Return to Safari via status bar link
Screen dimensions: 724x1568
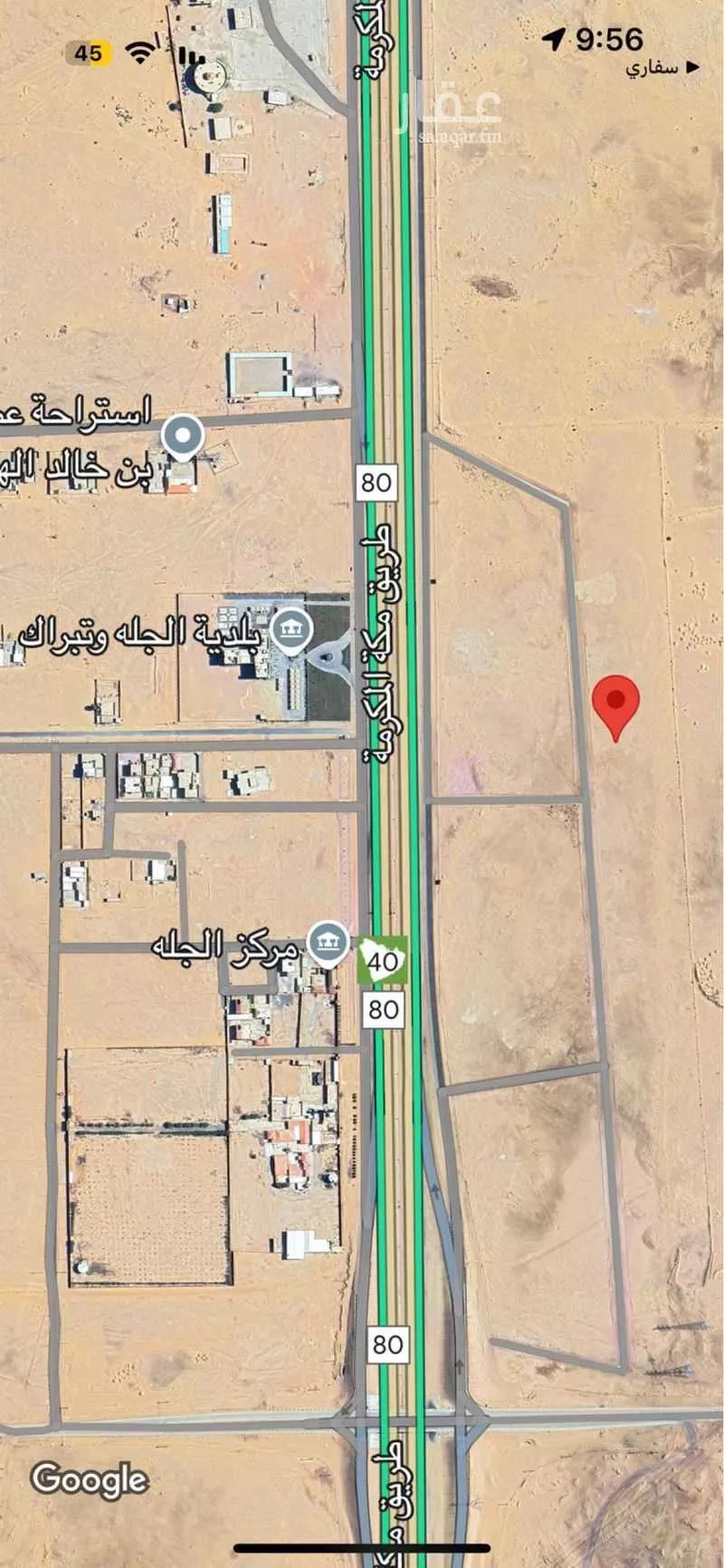click(x=663, y=67)
